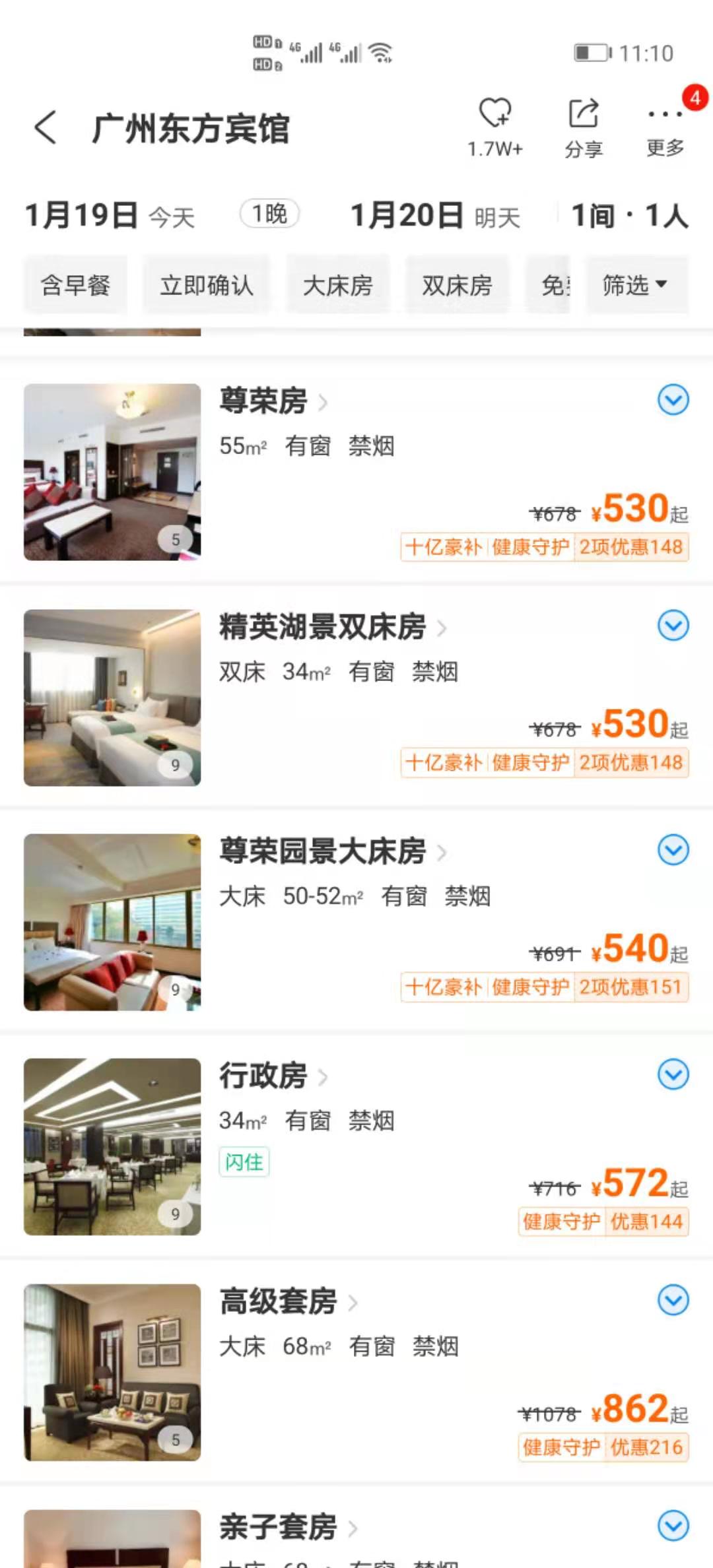
Task: Expand details for 行政房 room
Action: [x=673, y=1076]
